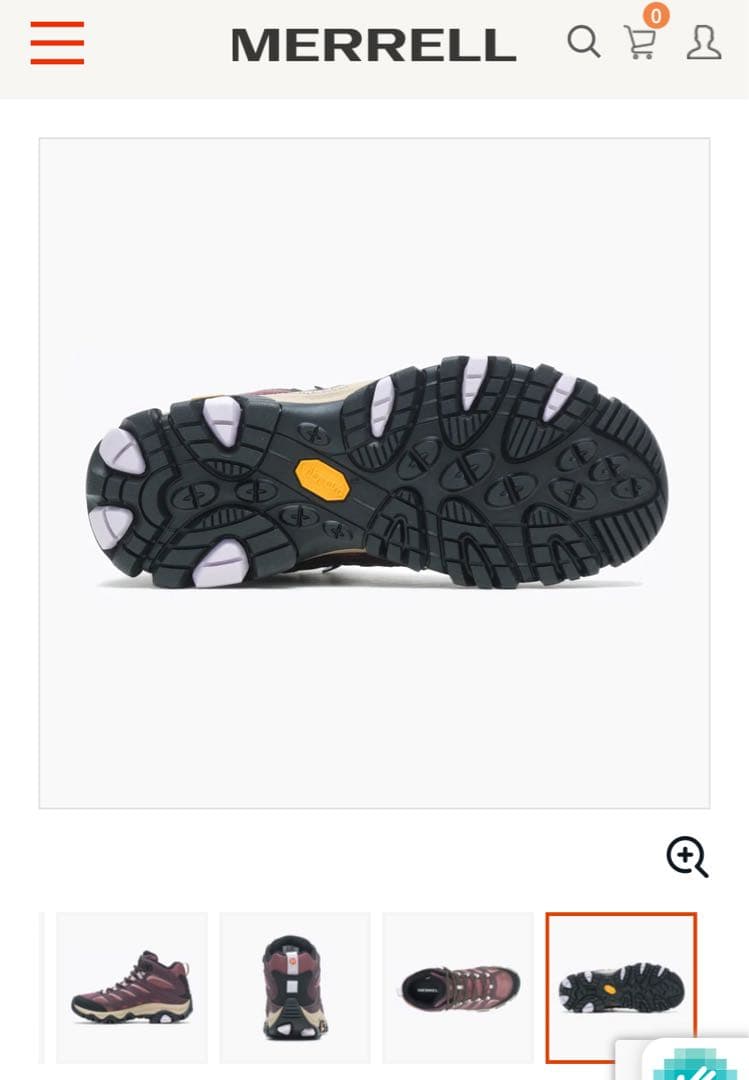The image size is (749, 1080).
Task: Select the heel back view thumbnail
Action: [294, 987]
